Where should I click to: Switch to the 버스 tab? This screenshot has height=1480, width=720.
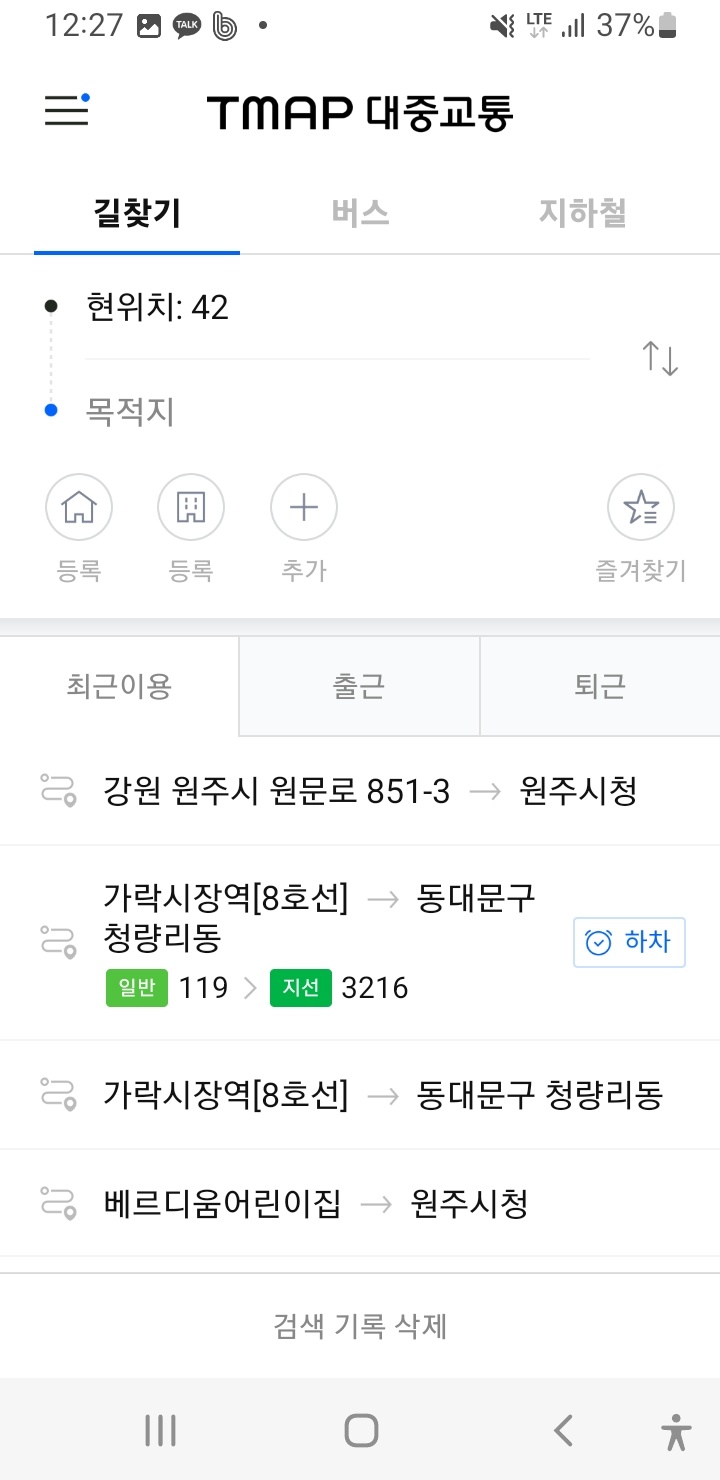tap(360, 213)
